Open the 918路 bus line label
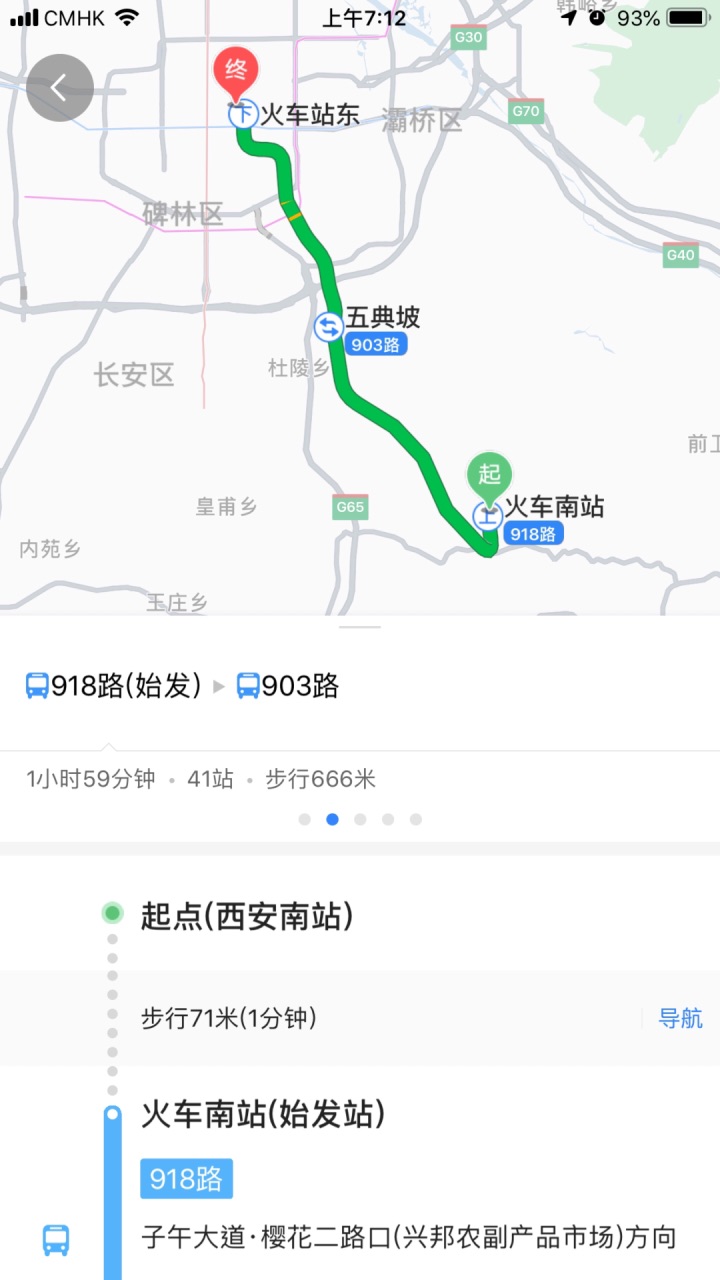The height and width of the screenshot is (1280, 720). [186, 1179]
